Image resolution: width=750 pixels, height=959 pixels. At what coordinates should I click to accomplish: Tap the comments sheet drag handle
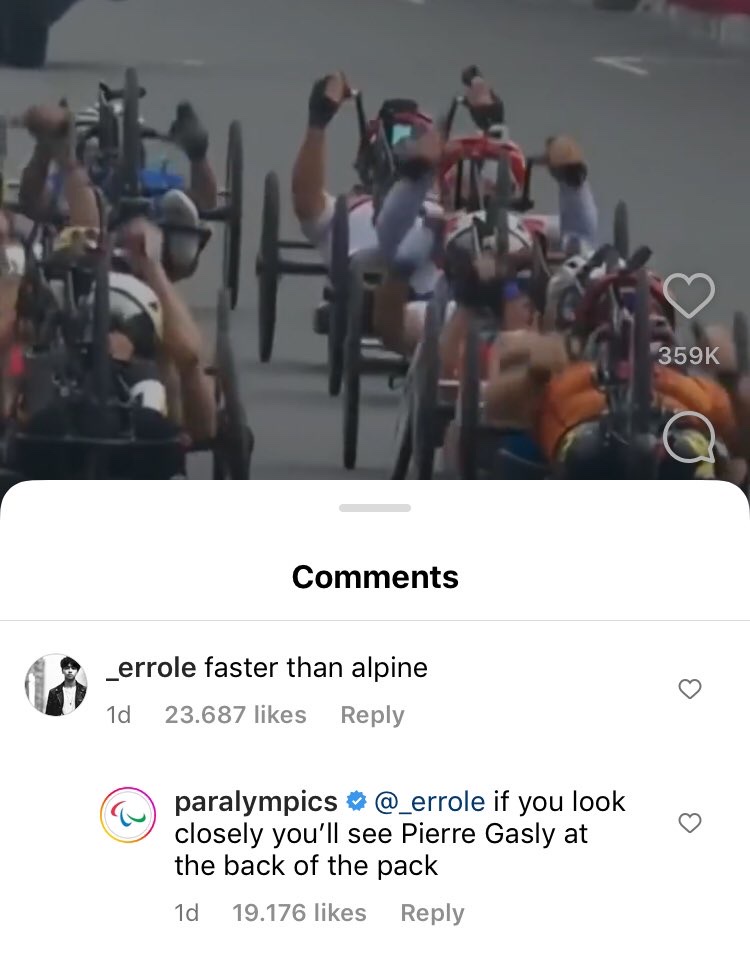point(375,508)
